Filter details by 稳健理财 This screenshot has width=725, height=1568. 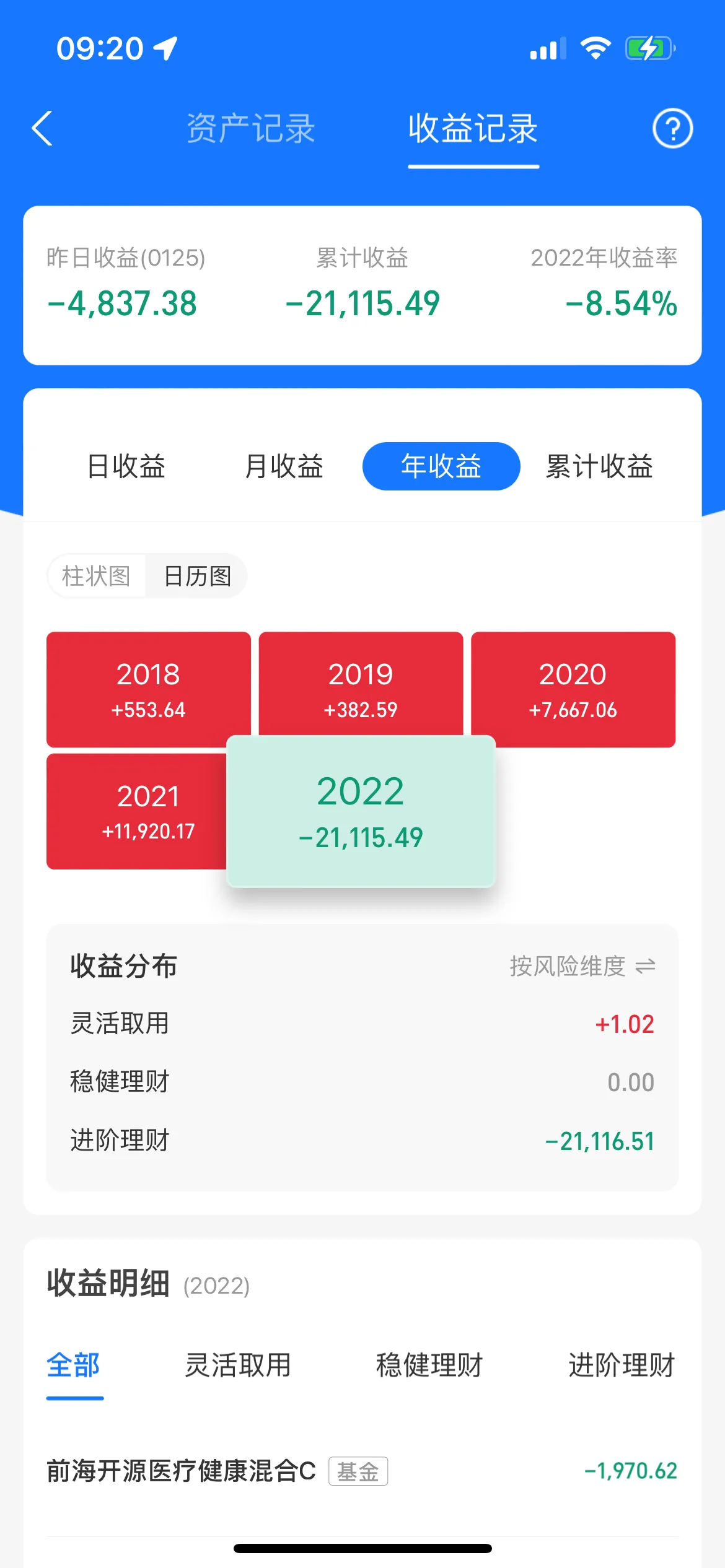pos(429,1365)
